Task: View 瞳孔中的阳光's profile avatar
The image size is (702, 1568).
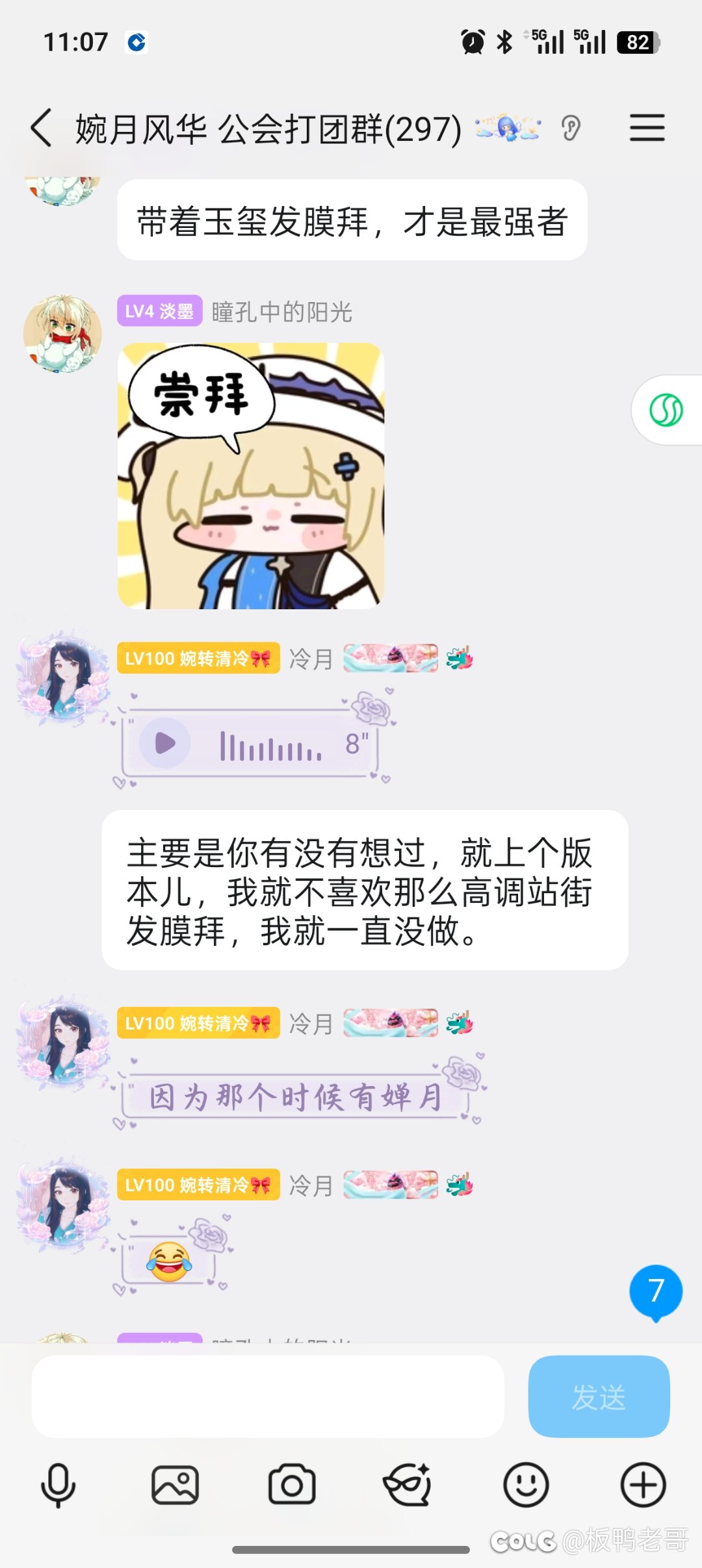Action: (x=62, y=334)
